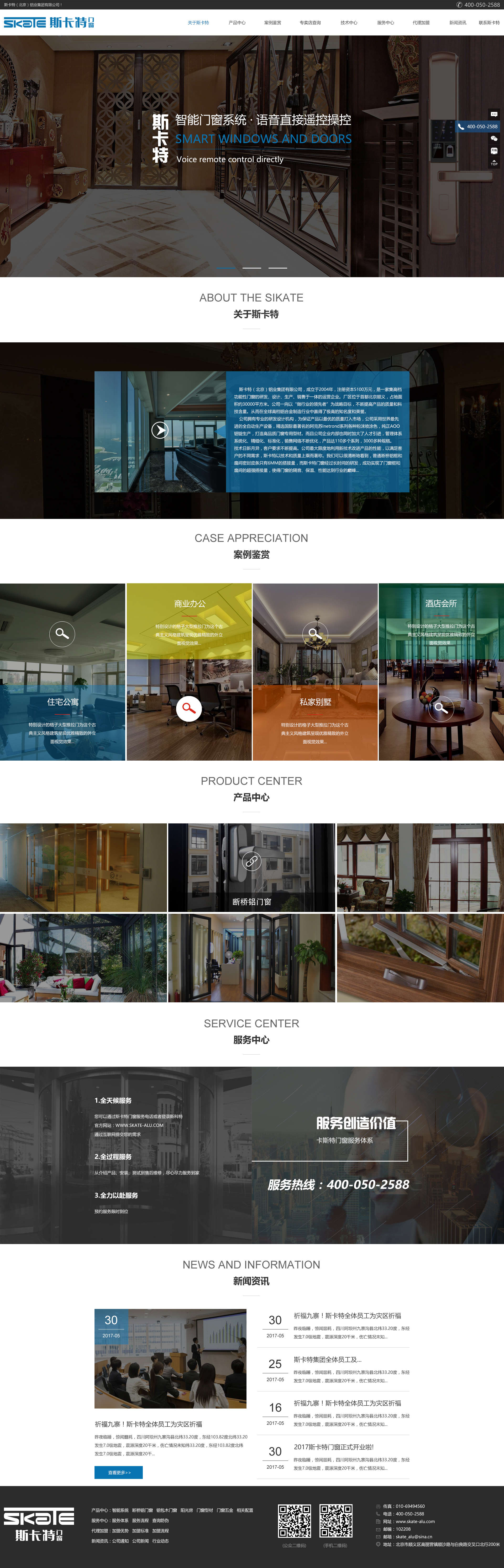This screenshot has width=504, height=1568.
Task: Open the 断桥铝门窗 product tile
Action: click(x=251, y=867)
